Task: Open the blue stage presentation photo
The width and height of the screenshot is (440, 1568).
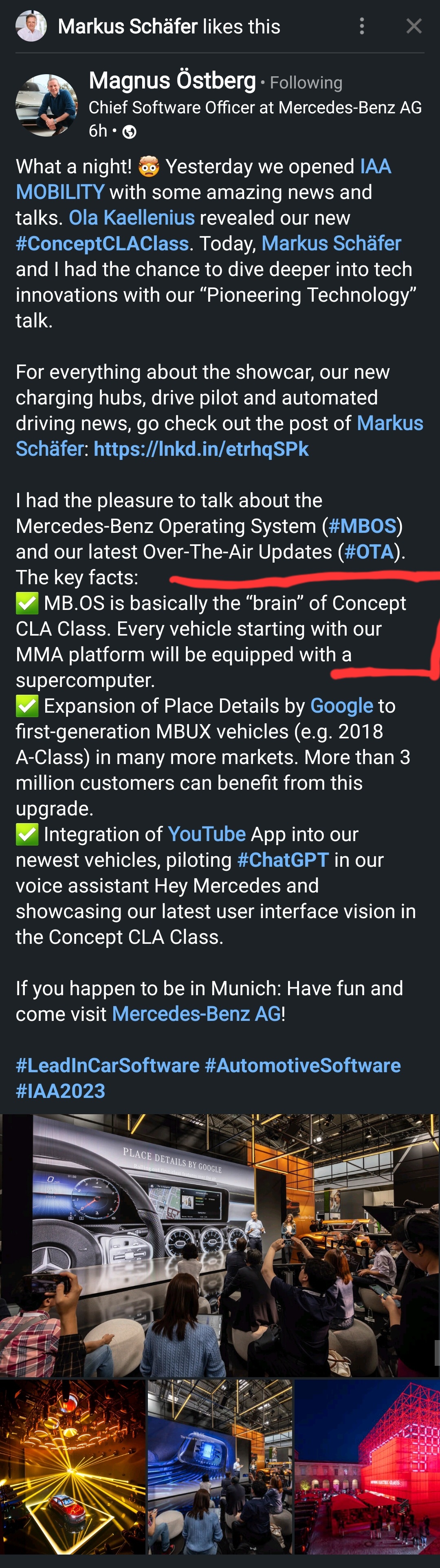Action: click(220, 1468)
